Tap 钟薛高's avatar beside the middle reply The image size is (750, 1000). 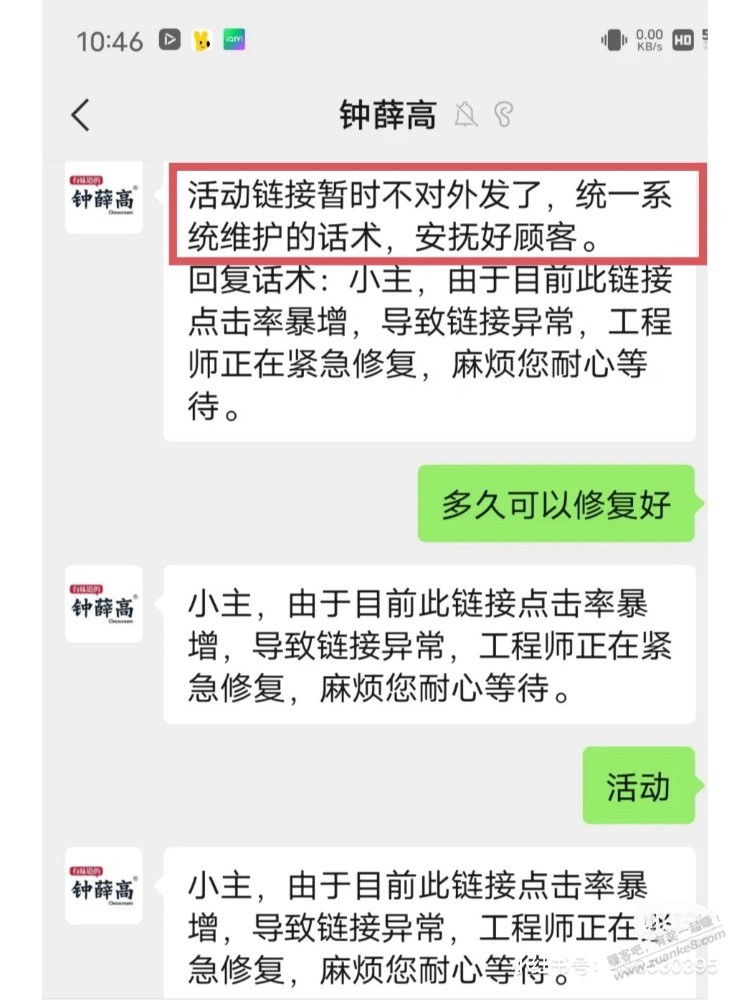pyautogui.click(x=103, y=605)
